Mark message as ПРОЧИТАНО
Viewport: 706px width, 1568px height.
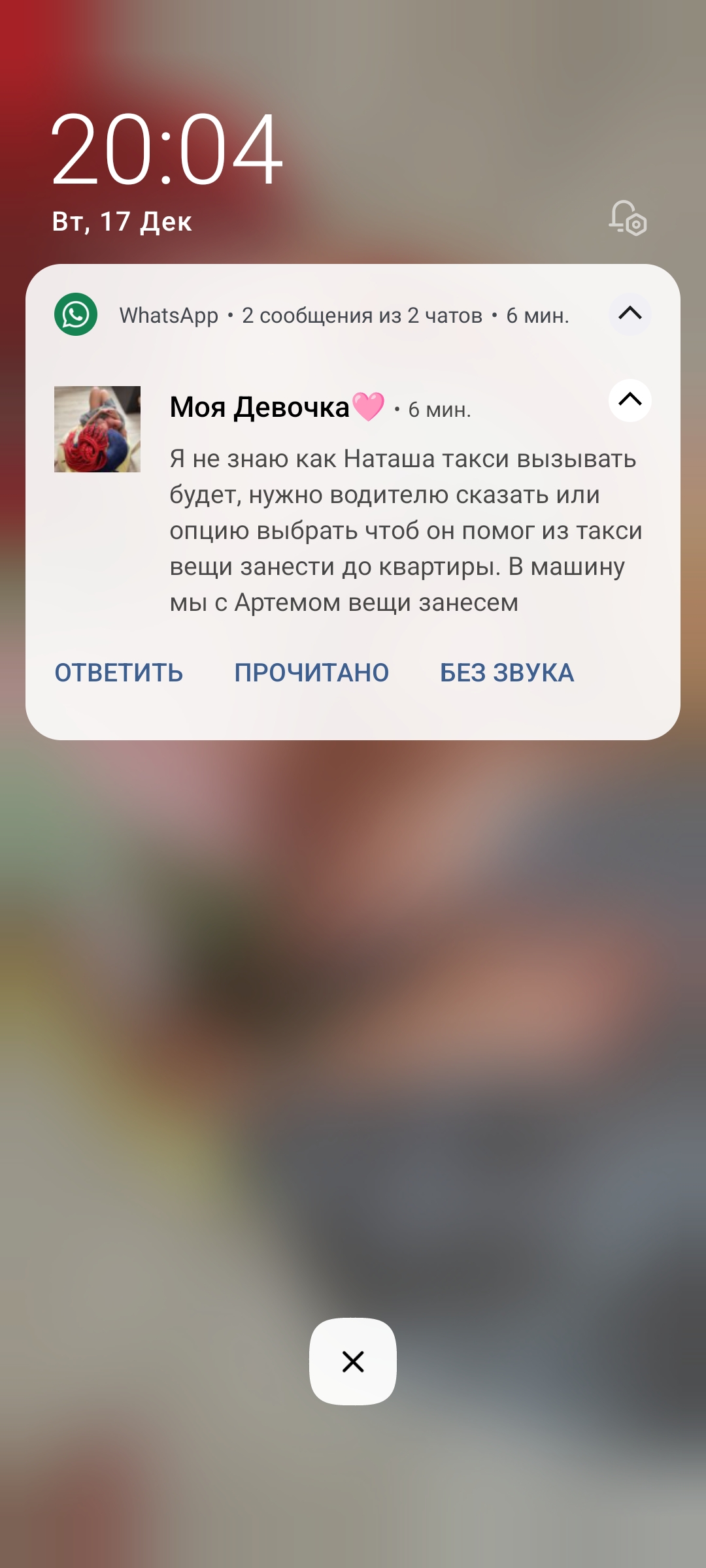click(x=311, y=672)
